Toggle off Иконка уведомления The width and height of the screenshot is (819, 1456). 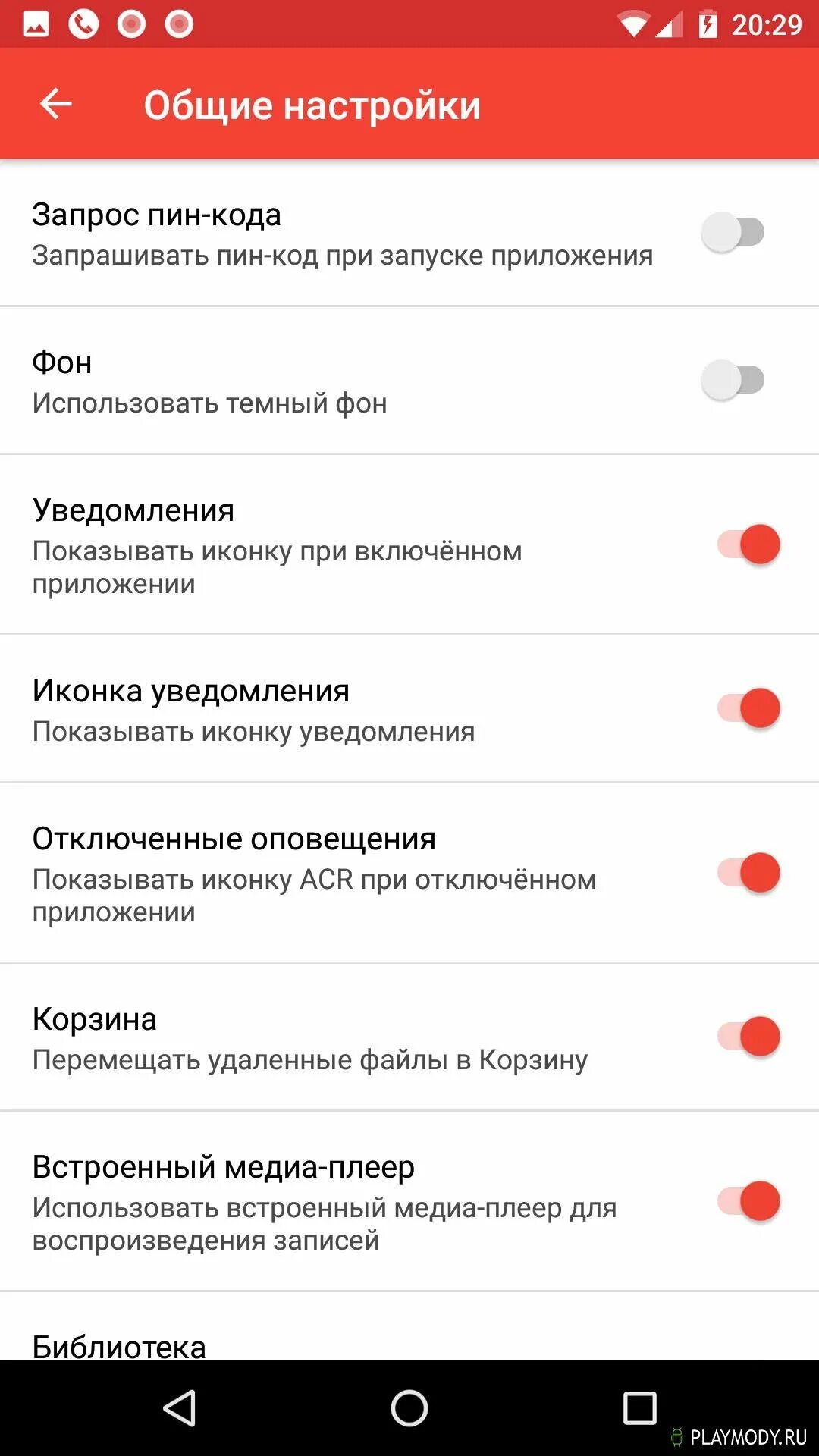(749, 708)
